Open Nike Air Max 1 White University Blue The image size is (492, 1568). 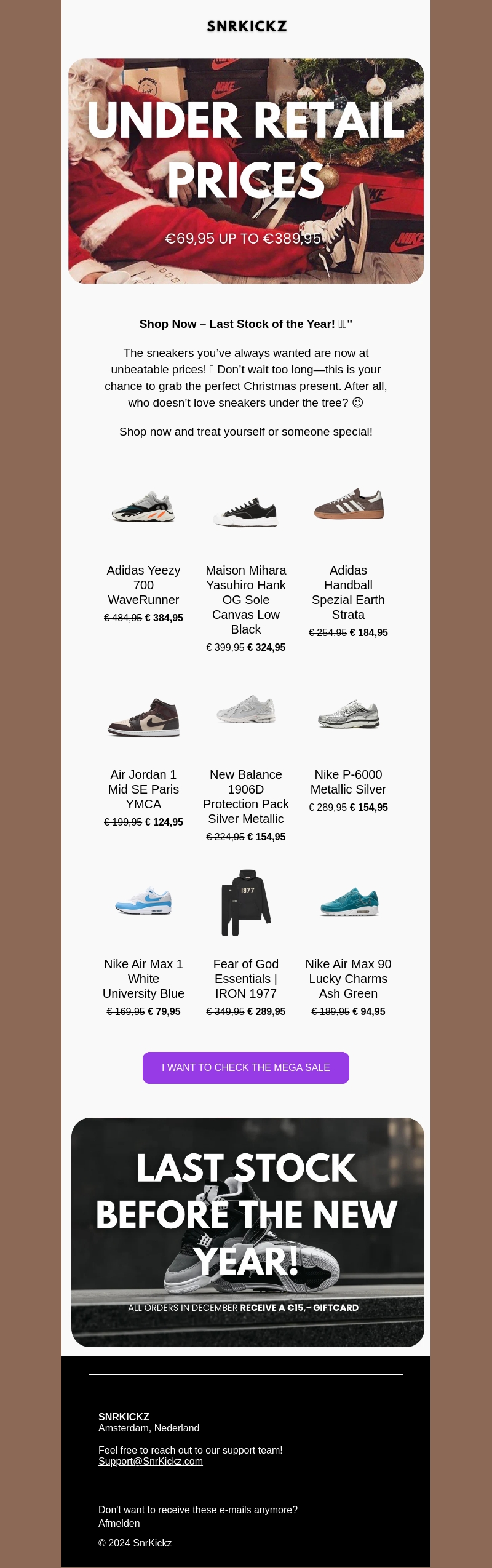[x=143, y=901]
